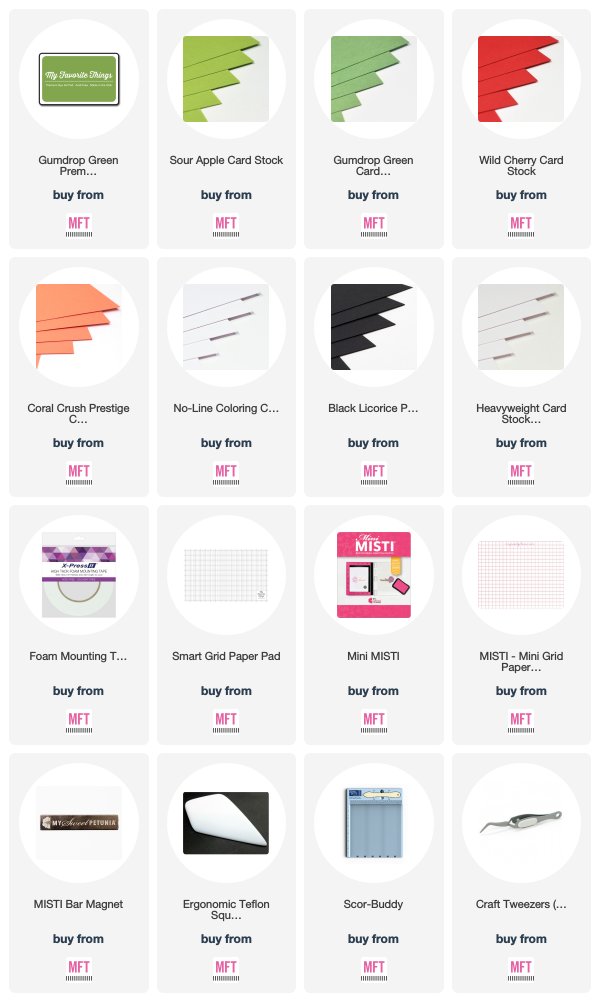The width and height of the screenshot is (600, 1008).
Task: Select the Coral Crush Prestige card stock
Action: click(x=78, y=377)
